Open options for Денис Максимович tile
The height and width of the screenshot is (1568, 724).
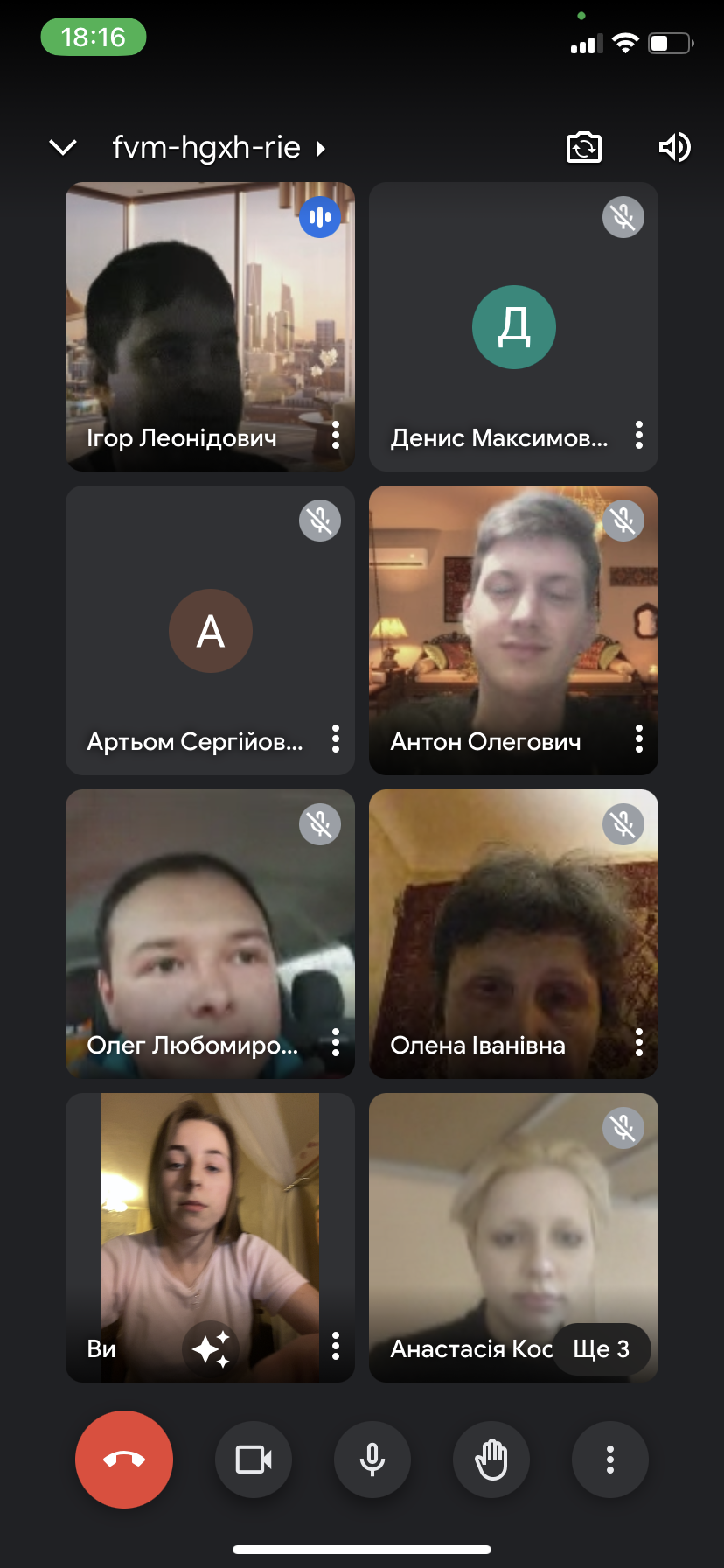point(639,435)
